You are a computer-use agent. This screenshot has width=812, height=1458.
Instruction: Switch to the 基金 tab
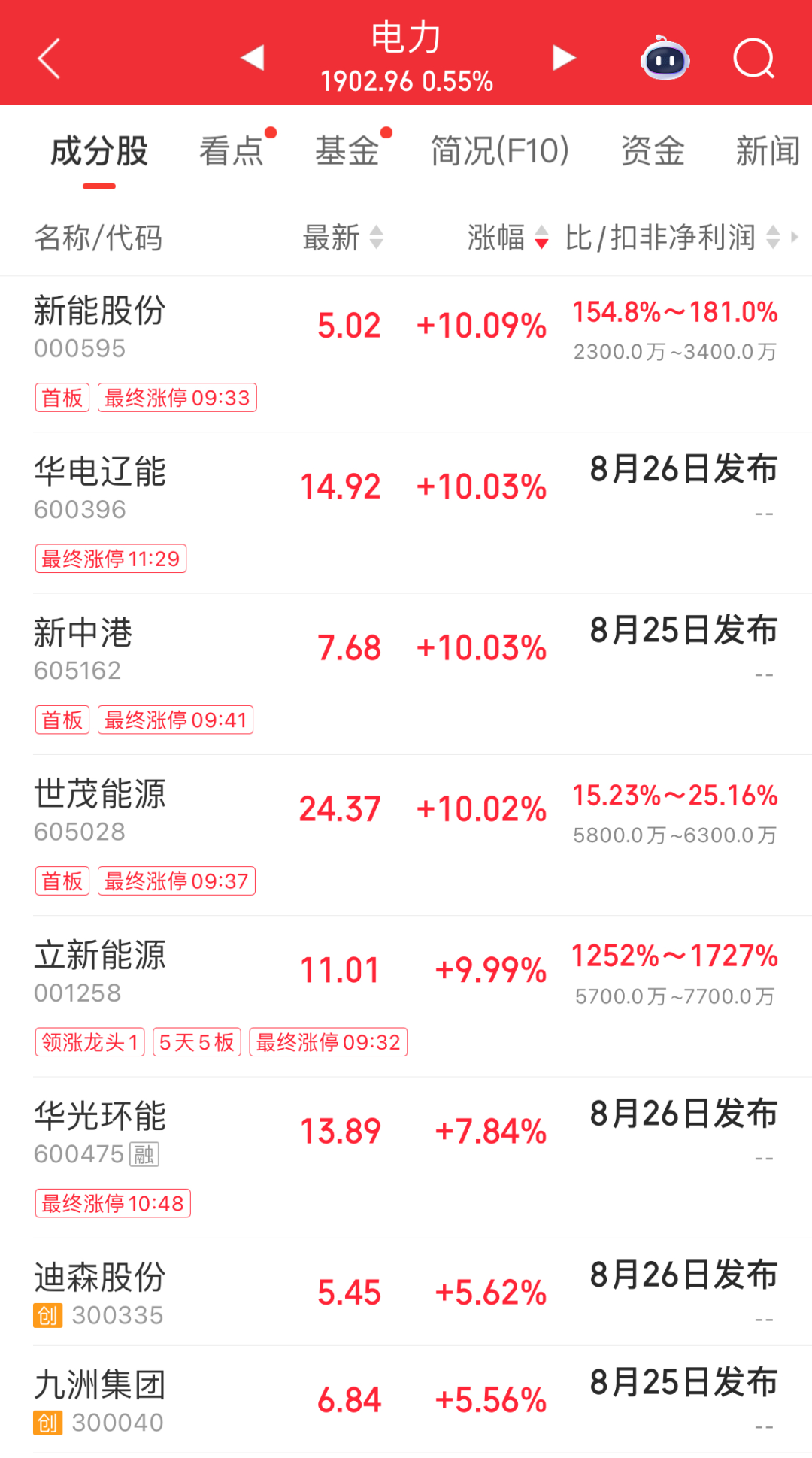point(347,151)
